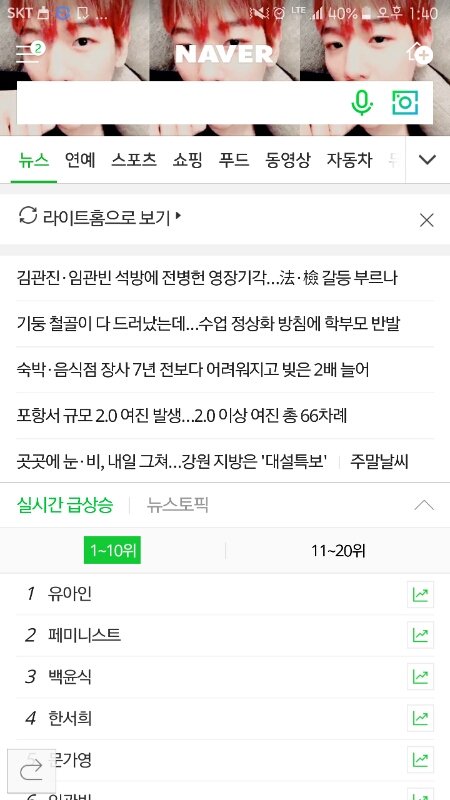450x800 pixels.
Task: Tap the add-home icon at top right
Action: point(419,53)
